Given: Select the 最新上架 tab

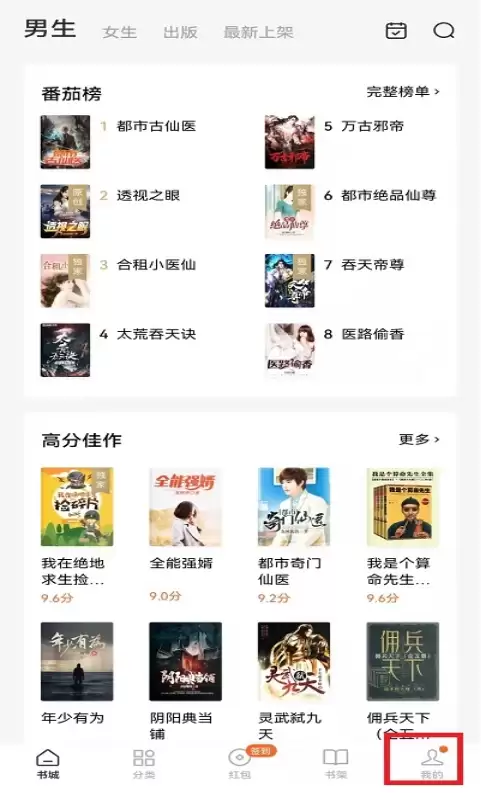Looking at the screenshot, I should (258, 32).
